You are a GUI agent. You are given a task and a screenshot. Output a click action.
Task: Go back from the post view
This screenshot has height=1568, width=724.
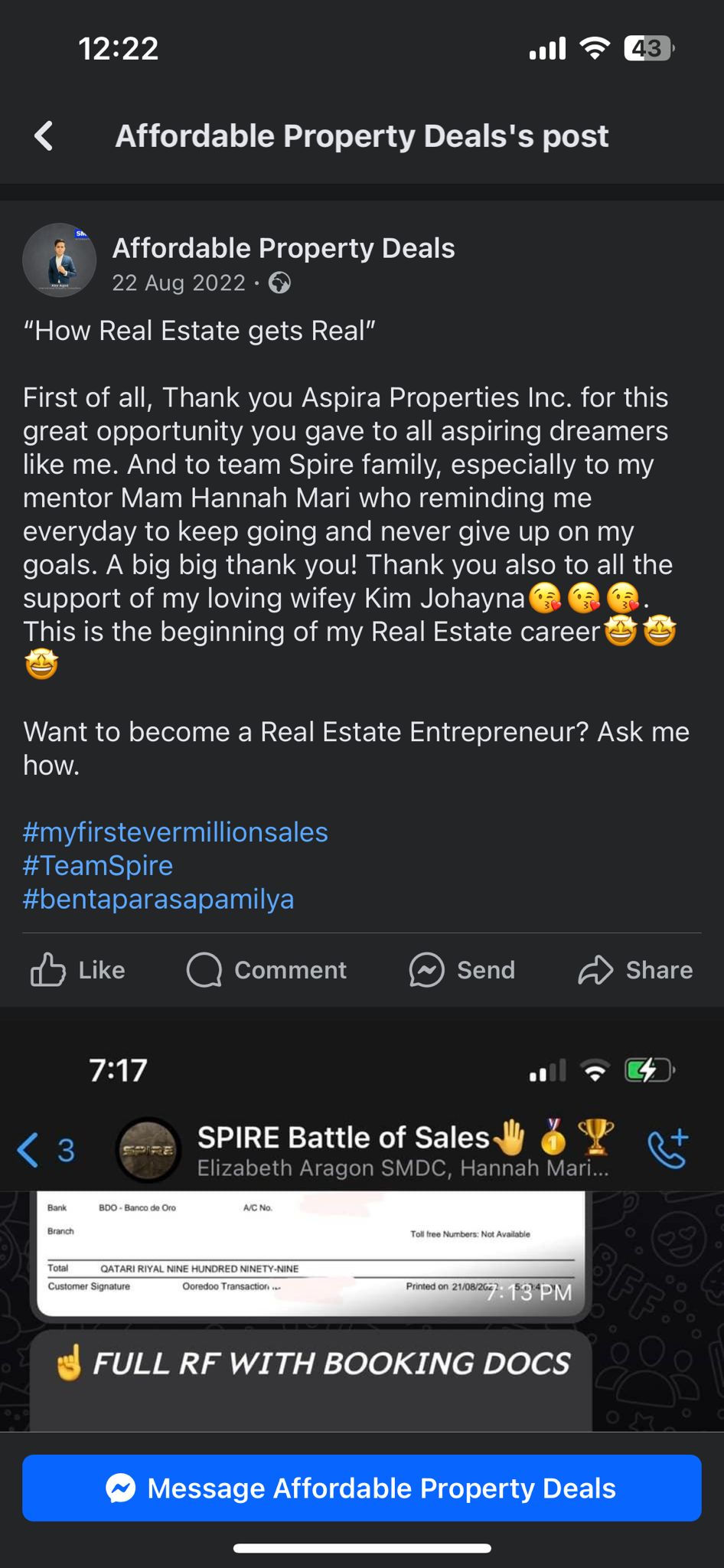click(x=44, y=136)
